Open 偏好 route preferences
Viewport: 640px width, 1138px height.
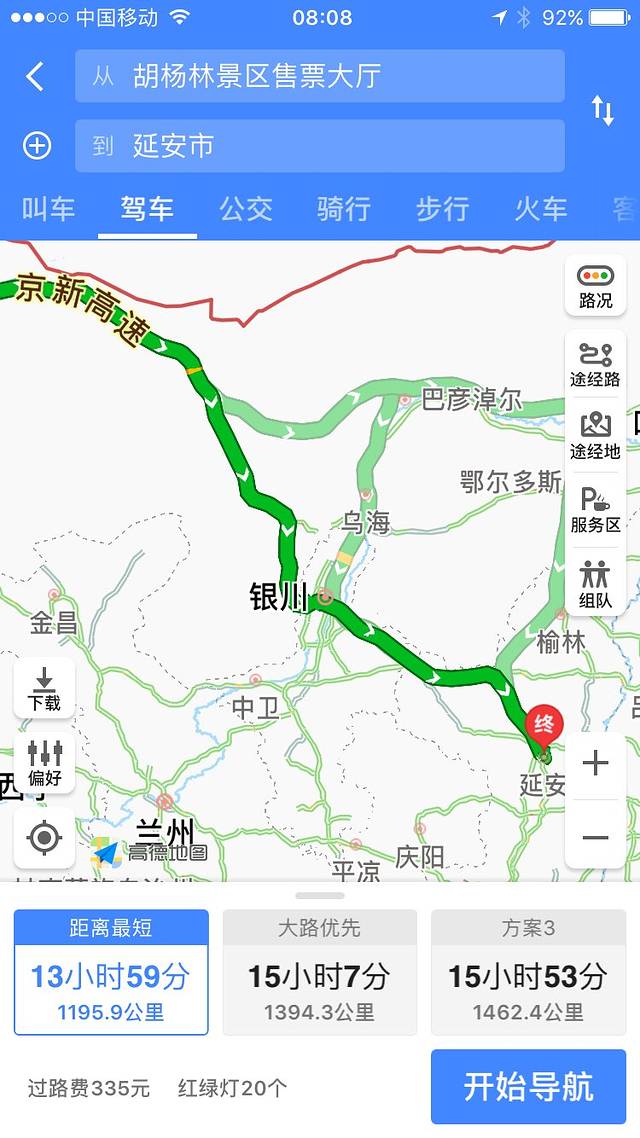[x=44, y=762]
